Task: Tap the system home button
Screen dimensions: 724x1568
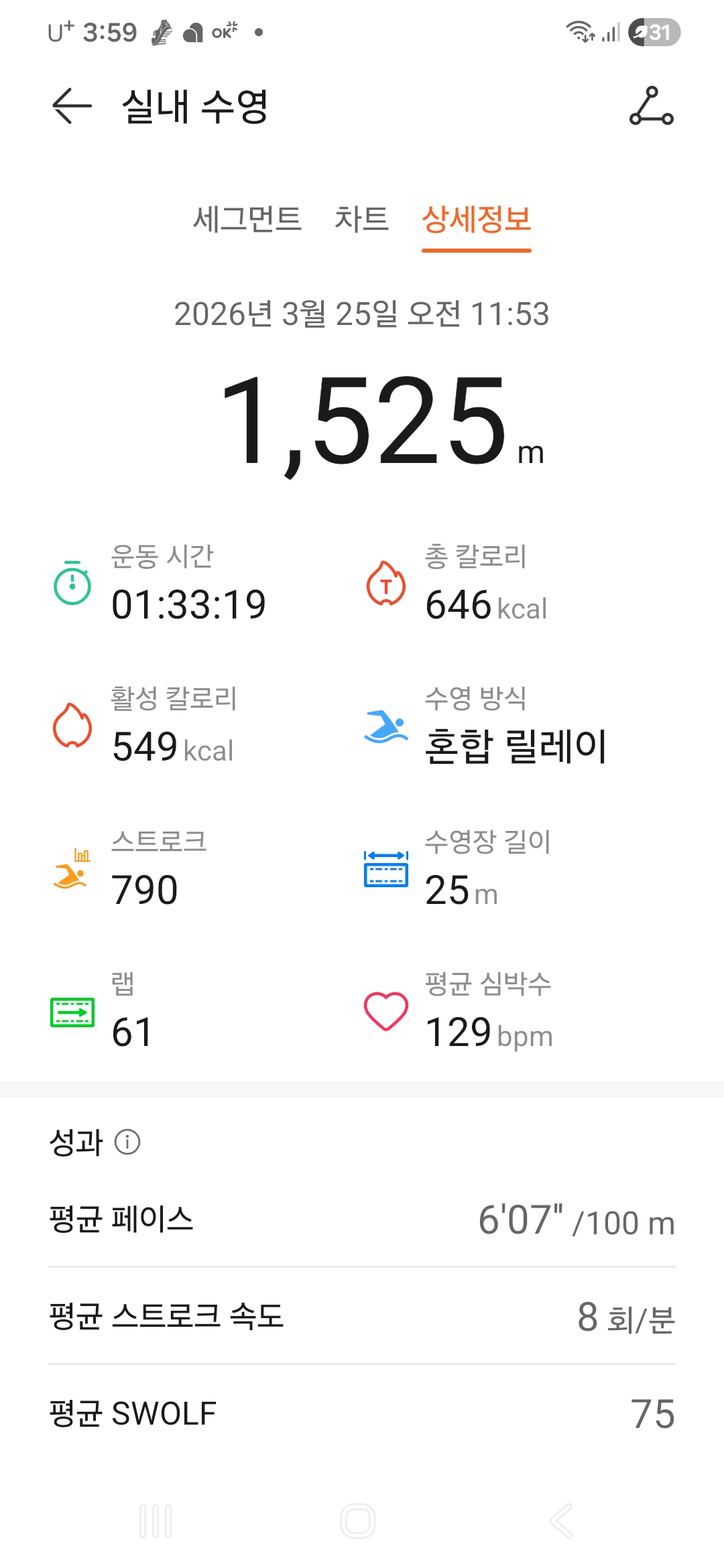Action: coord(358,1520)
